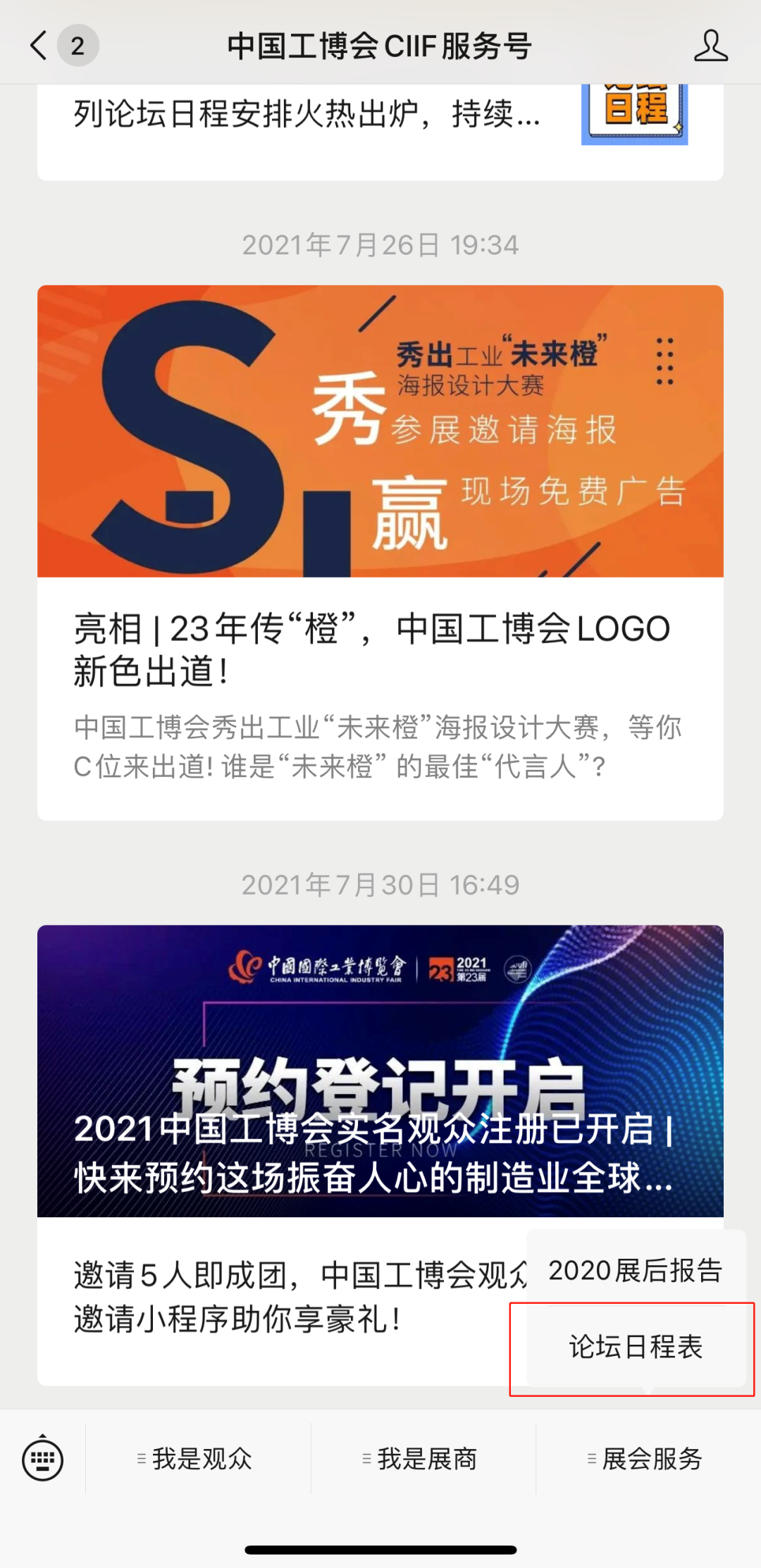761x1568 pixels.
Task: Open the 预约登记开启 registration article
Action: [380, 1071]
